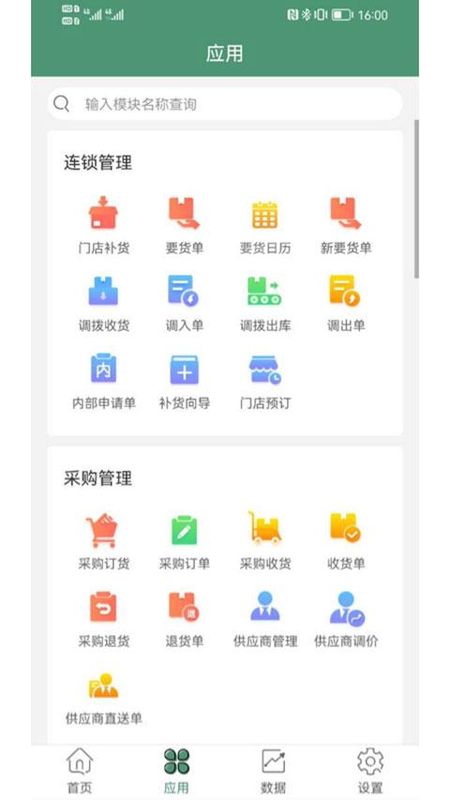
Task: Go to the 设置 tab
Action: pyautogui.click(x=370, y=770)
